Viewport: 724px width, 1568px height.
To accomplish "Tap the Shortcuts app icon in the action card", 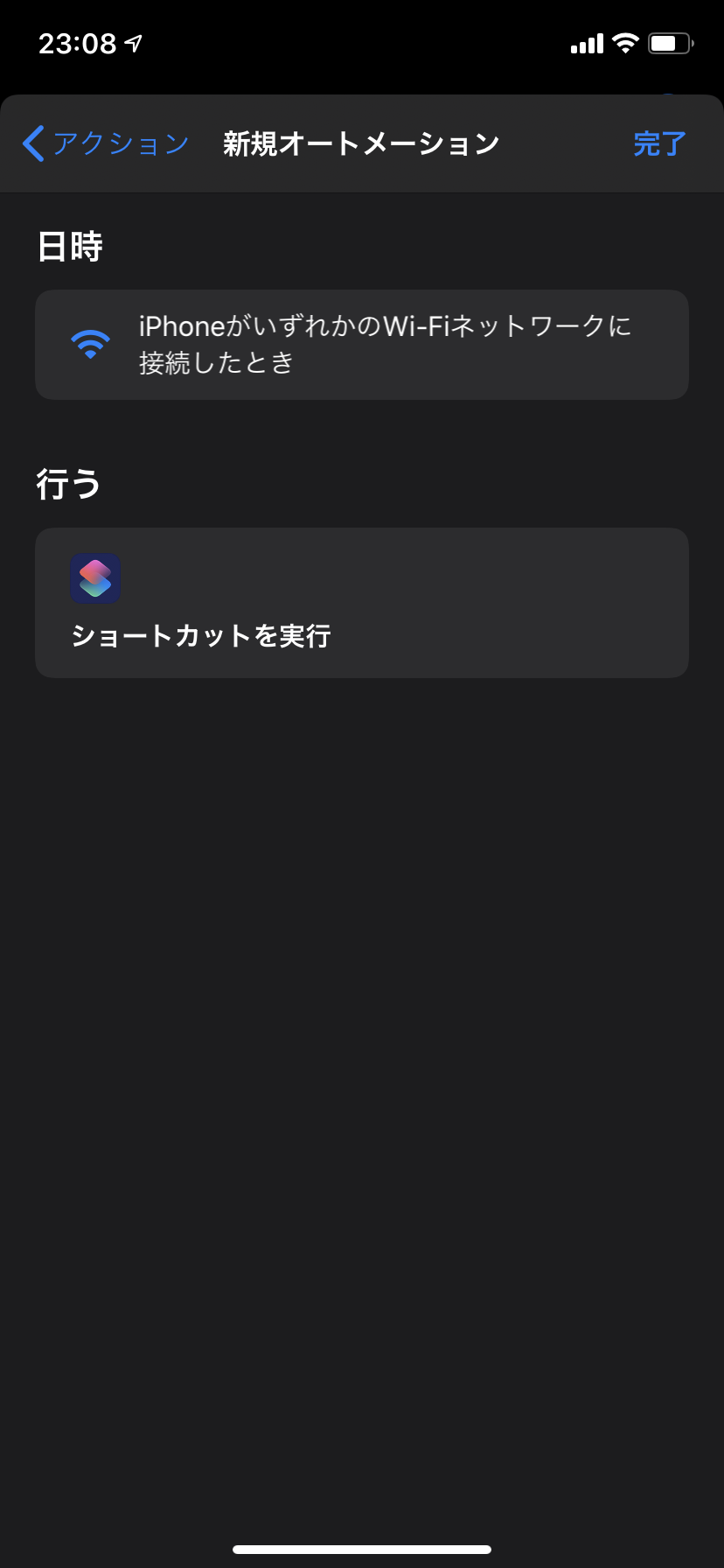I will click(94, 578).
